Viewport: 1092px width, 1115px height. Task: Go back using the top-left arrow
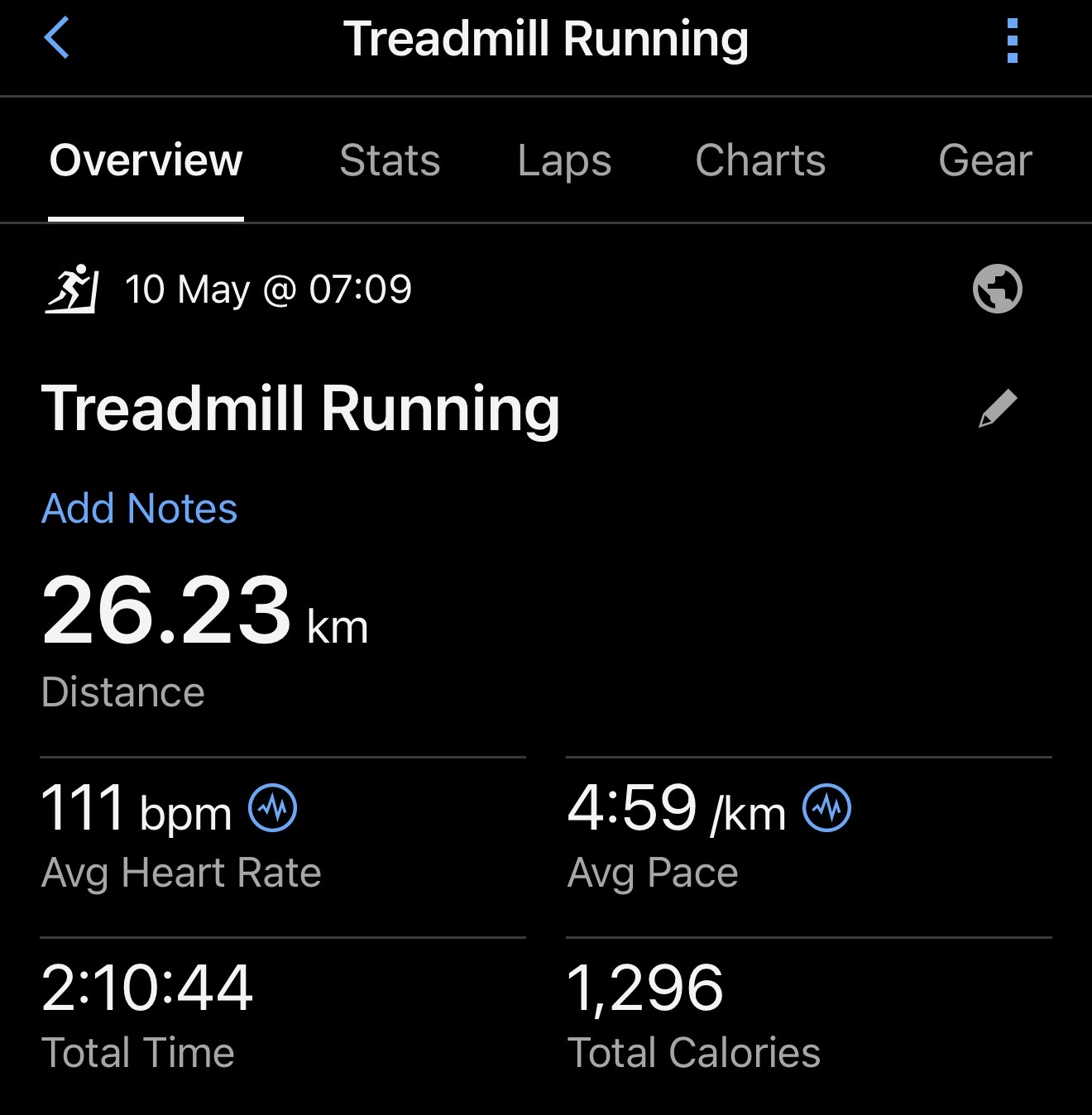point(56,39)
